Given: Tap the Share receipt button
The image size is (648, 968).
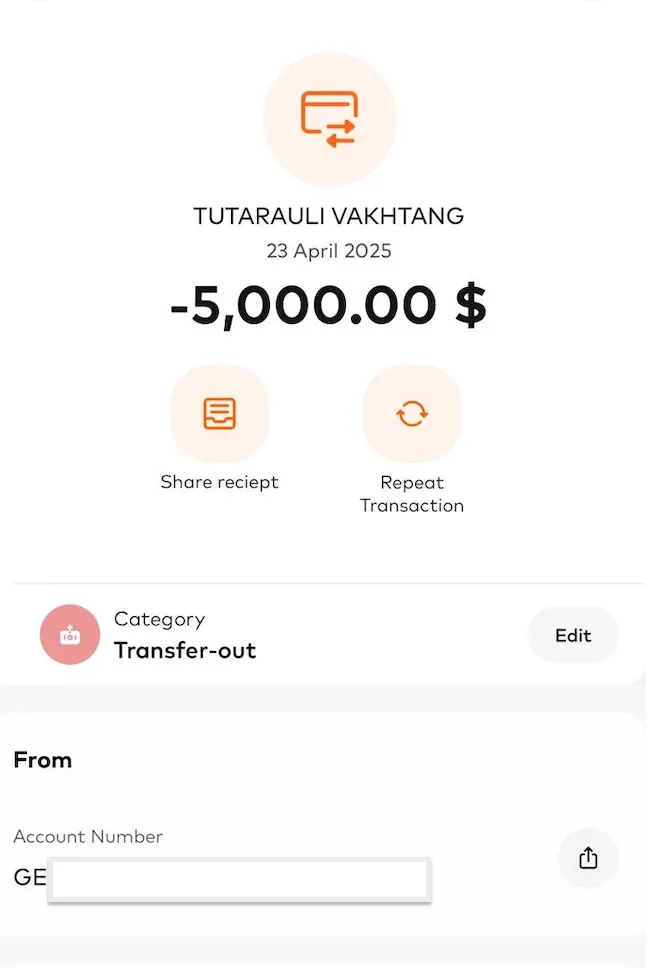Looking at the screenshot, I should (219, 414).
